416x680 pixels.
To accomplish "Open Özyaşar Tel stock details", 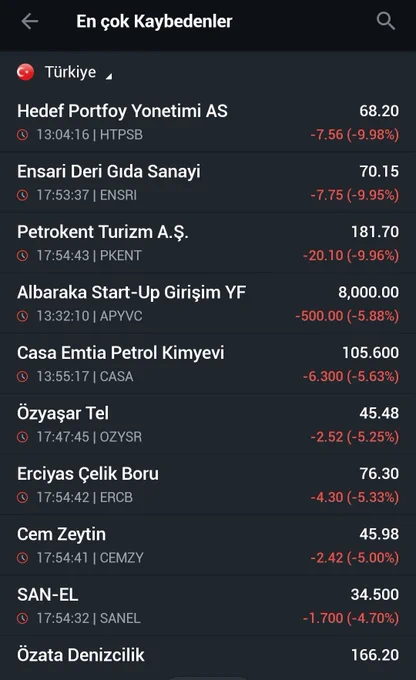I will (208, 424).
